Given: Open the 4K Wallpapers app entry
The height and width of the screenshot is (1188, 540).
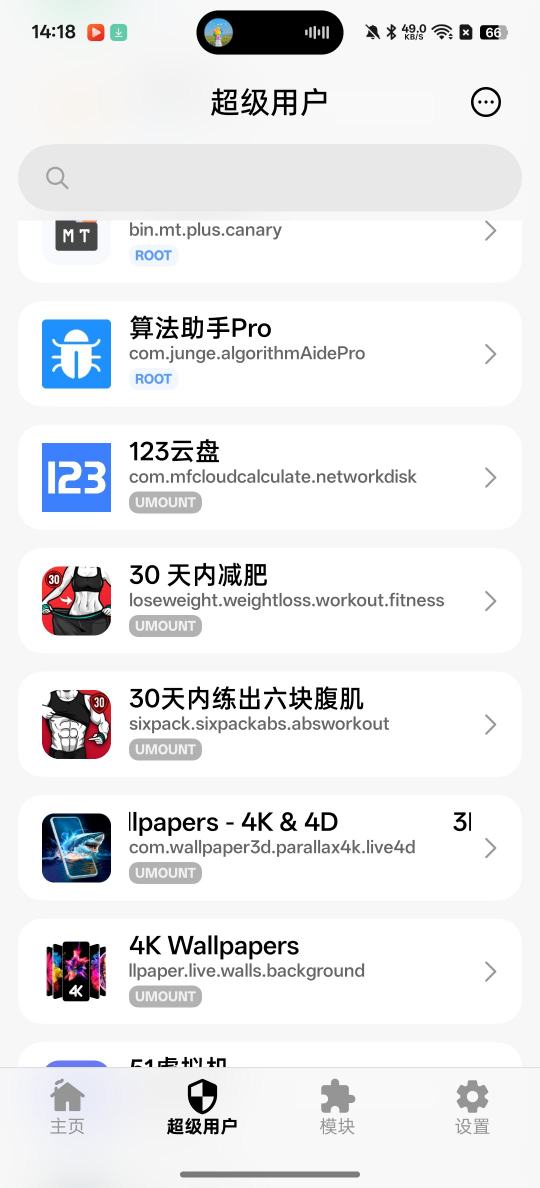Looking at the screenshot, I should tap(270, 971).
